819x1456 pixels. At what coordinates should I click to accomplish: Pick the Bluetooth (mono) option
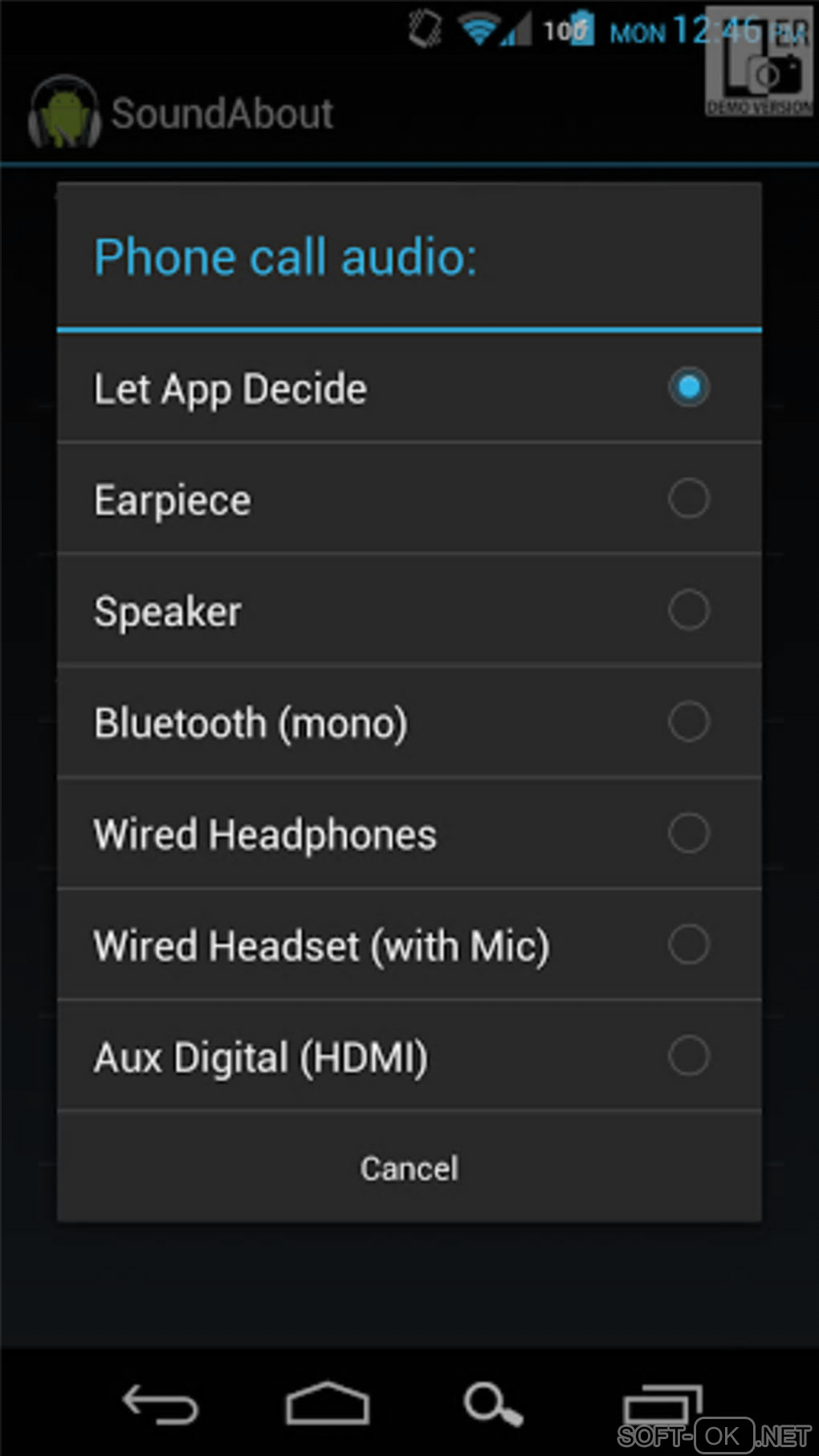[409, 722]
